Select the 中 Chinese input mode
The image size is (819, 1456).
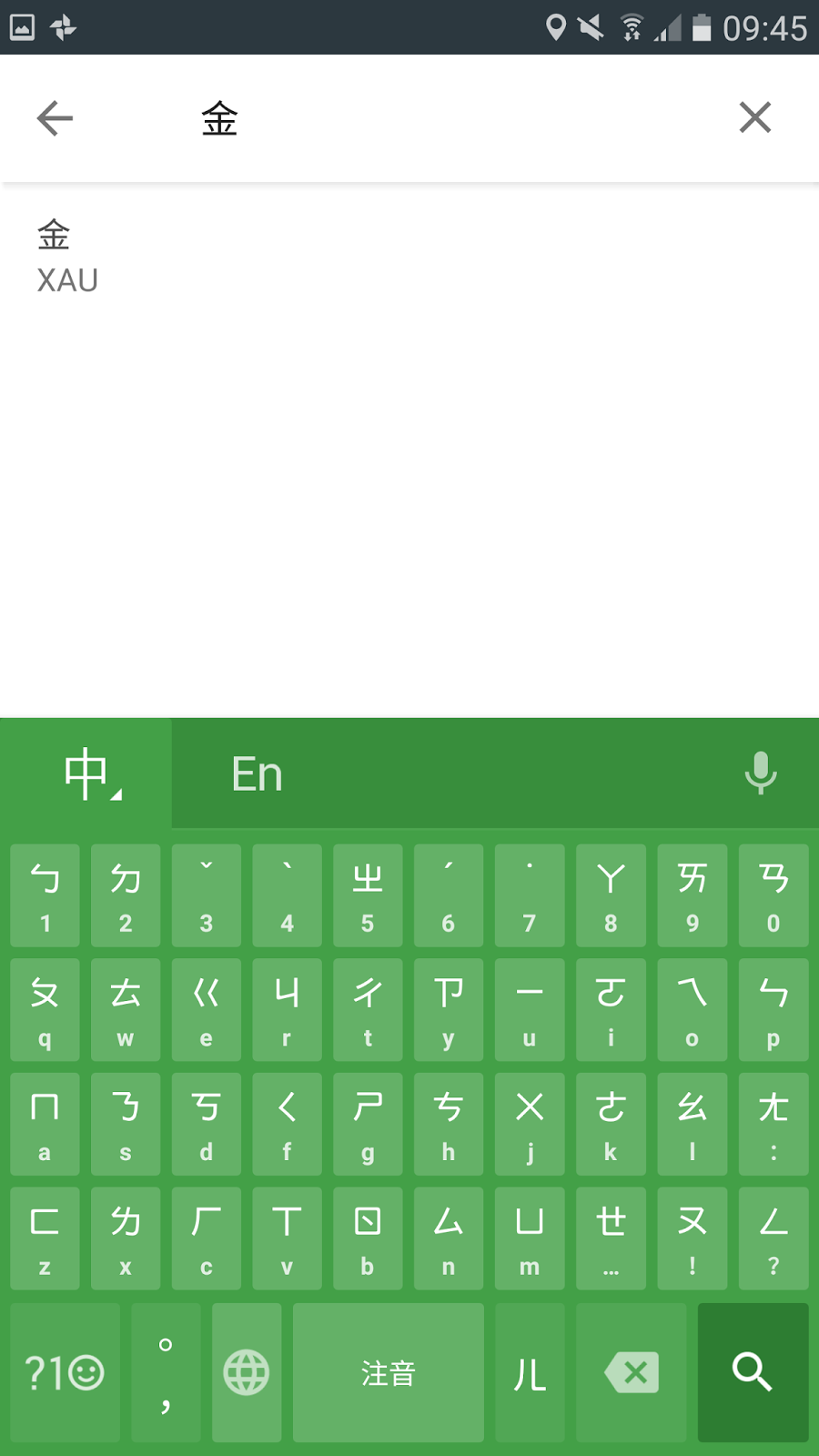(87, 773)
